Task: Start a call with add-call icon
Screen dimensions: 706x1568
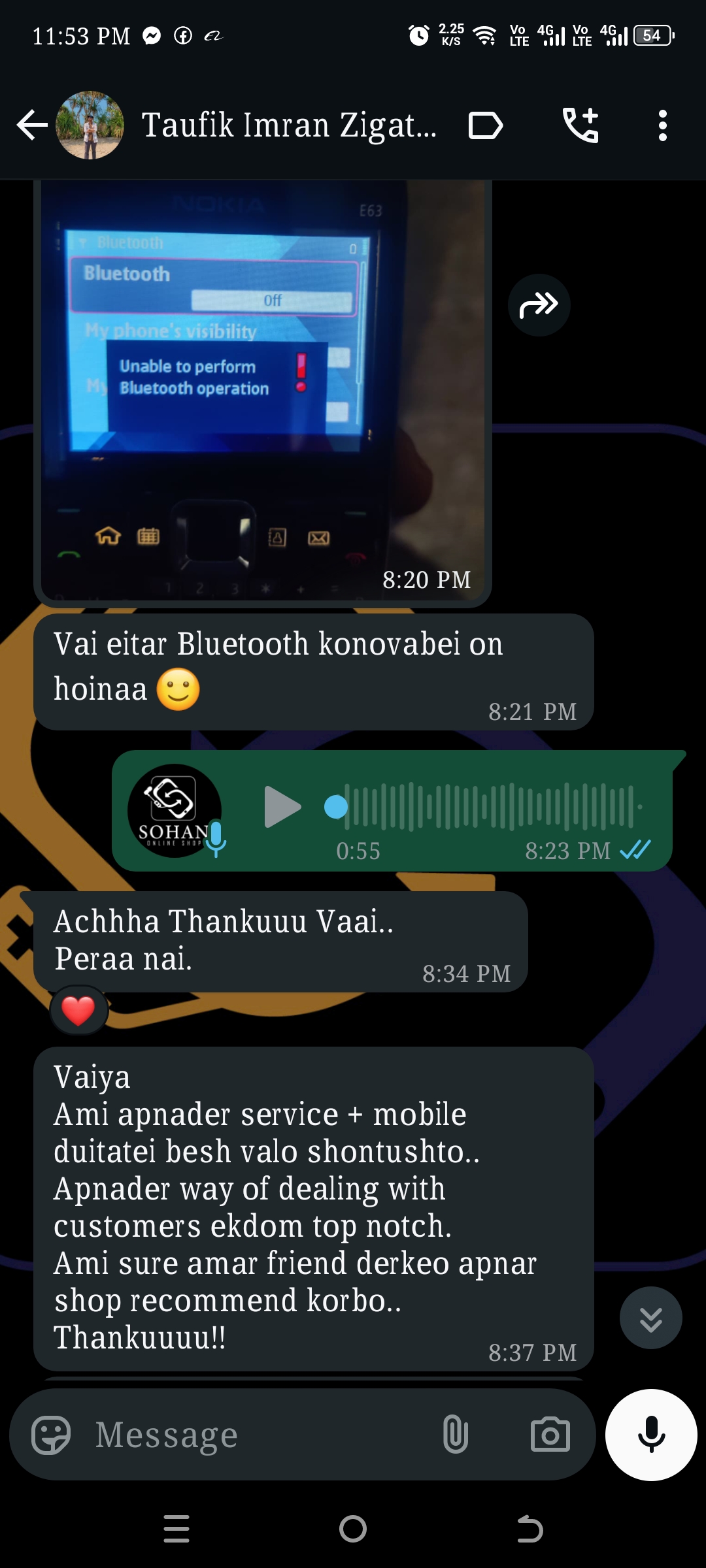Action: pos(580,125)
